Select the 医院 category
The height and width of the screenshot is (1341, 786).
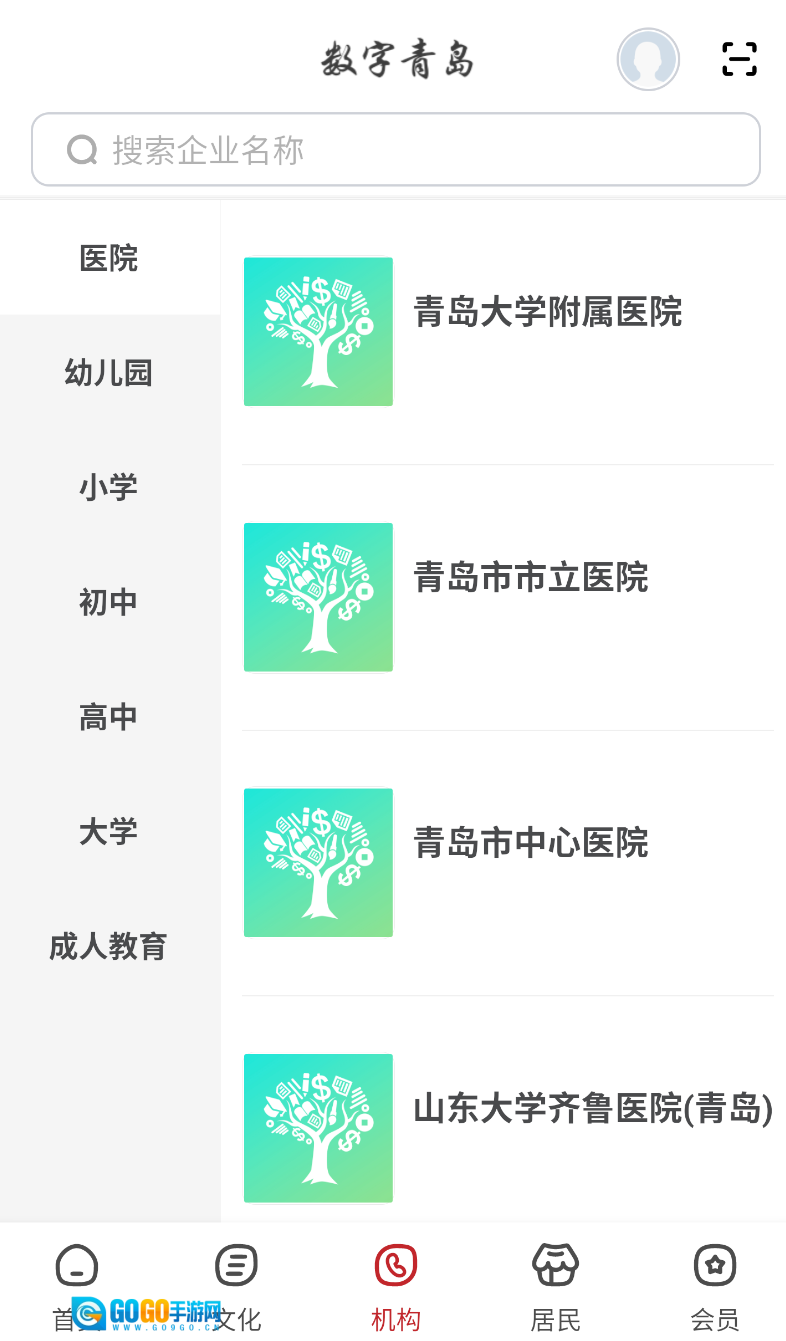click(109, 259)
